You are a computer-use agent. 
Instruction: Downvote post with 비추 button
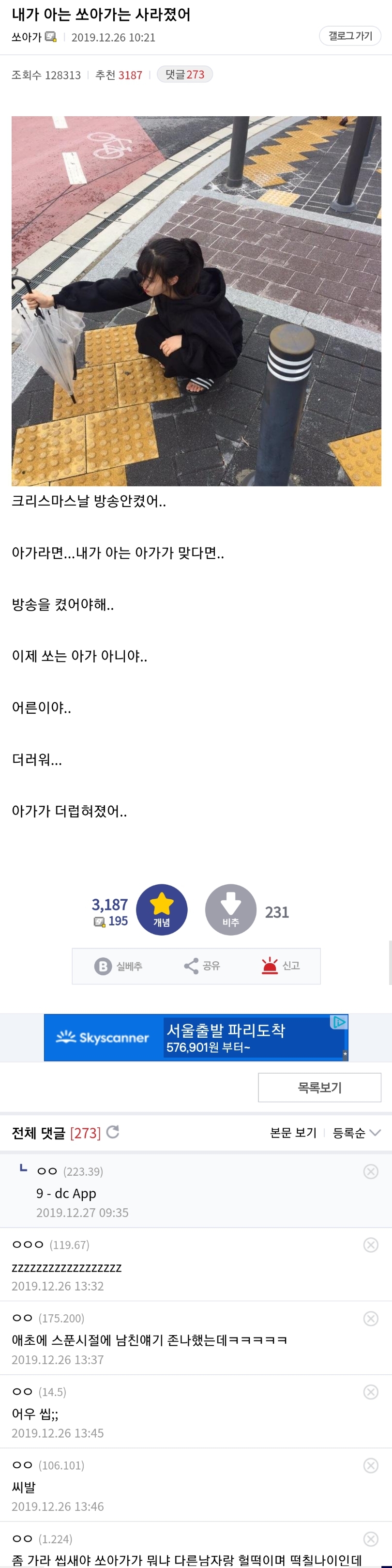[x=231, y=909]
